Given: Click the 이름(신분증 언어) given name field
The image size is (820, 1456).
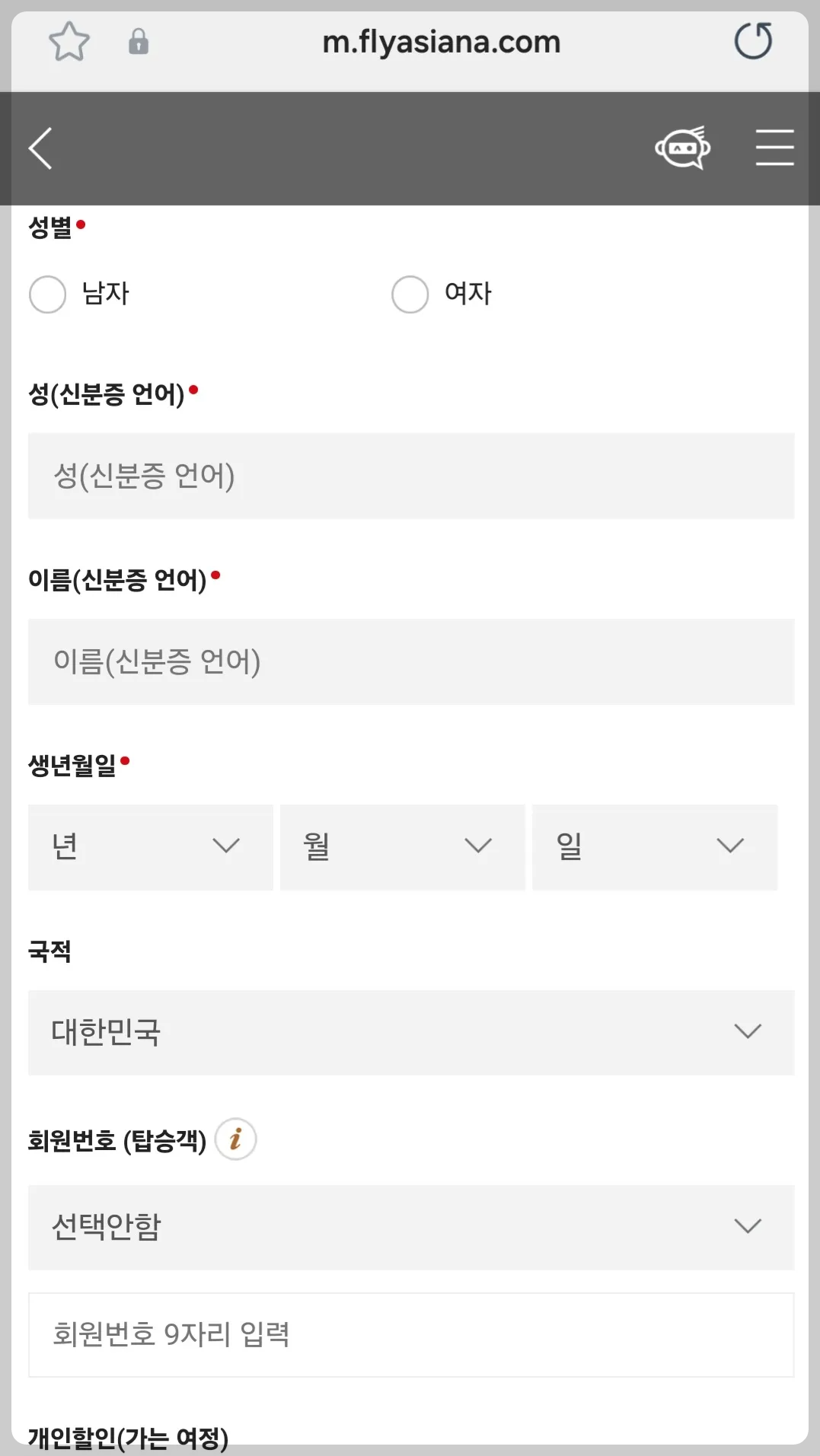Looking at the screenshot, I should (411, 662).
